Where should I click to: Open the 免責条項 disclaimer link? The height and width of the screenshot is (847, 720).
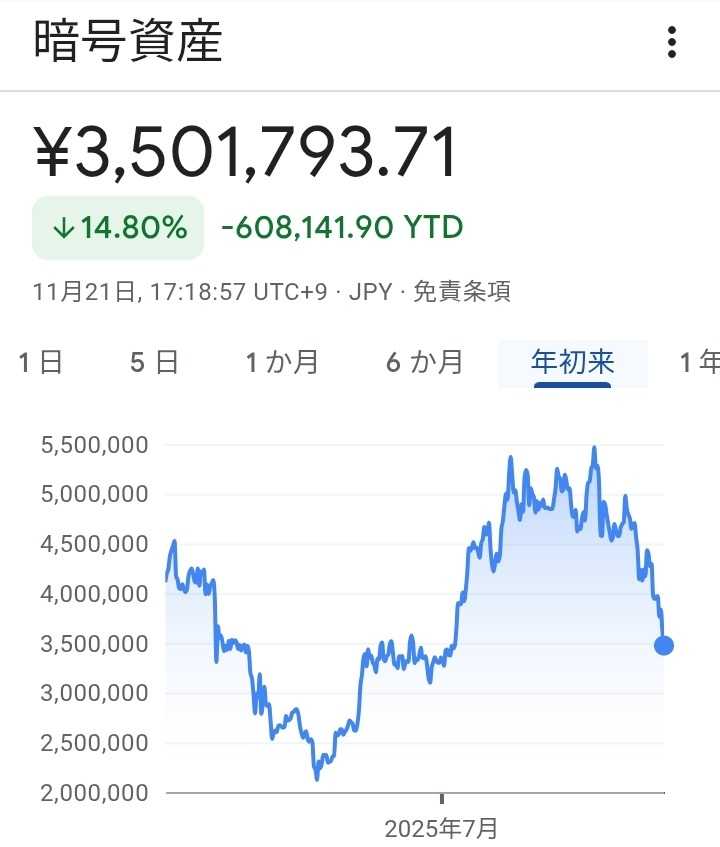pos(462,292)
